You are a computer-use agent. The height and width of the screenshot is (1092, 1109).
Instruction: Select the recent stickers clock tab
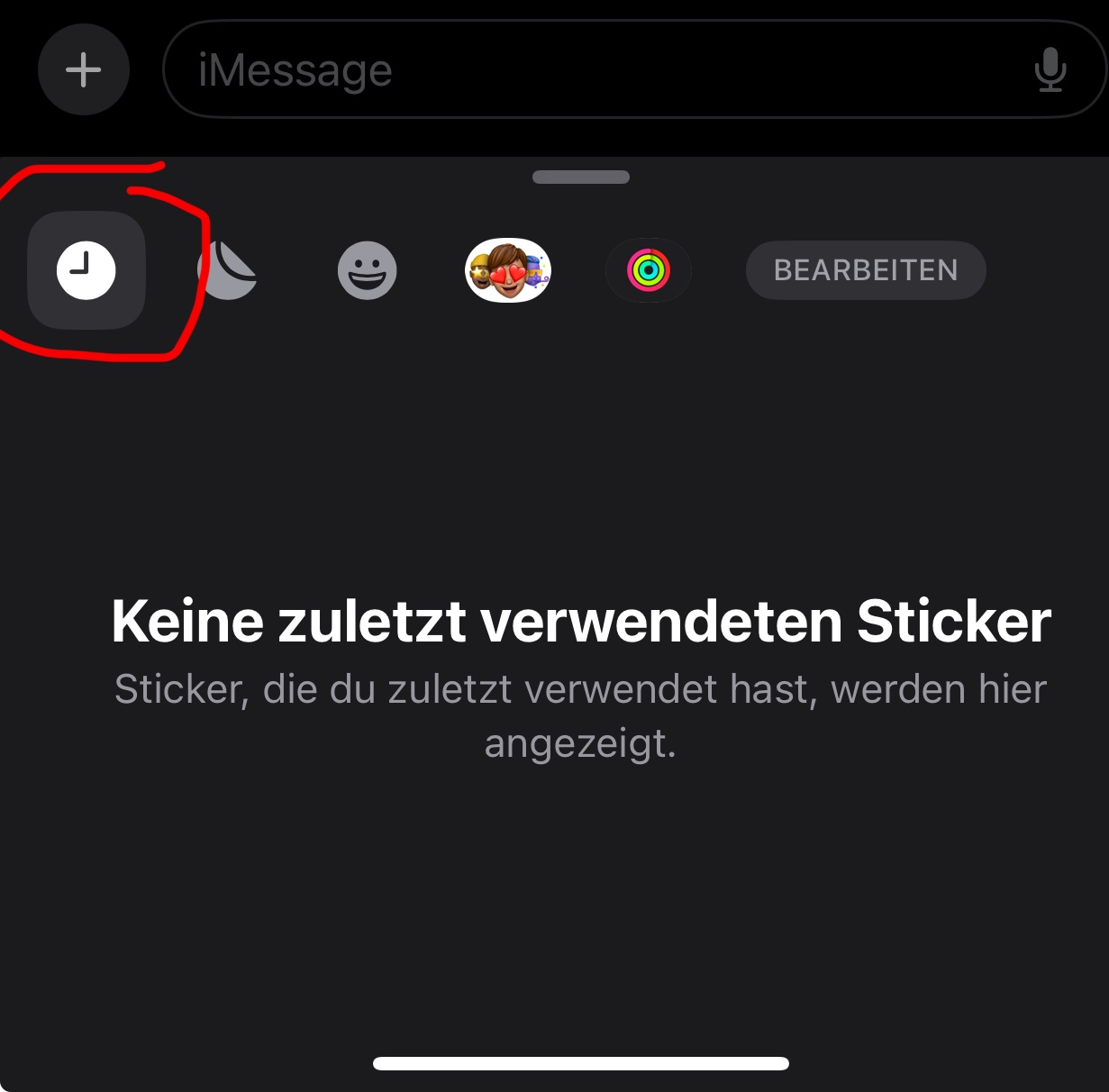point(86,270)
